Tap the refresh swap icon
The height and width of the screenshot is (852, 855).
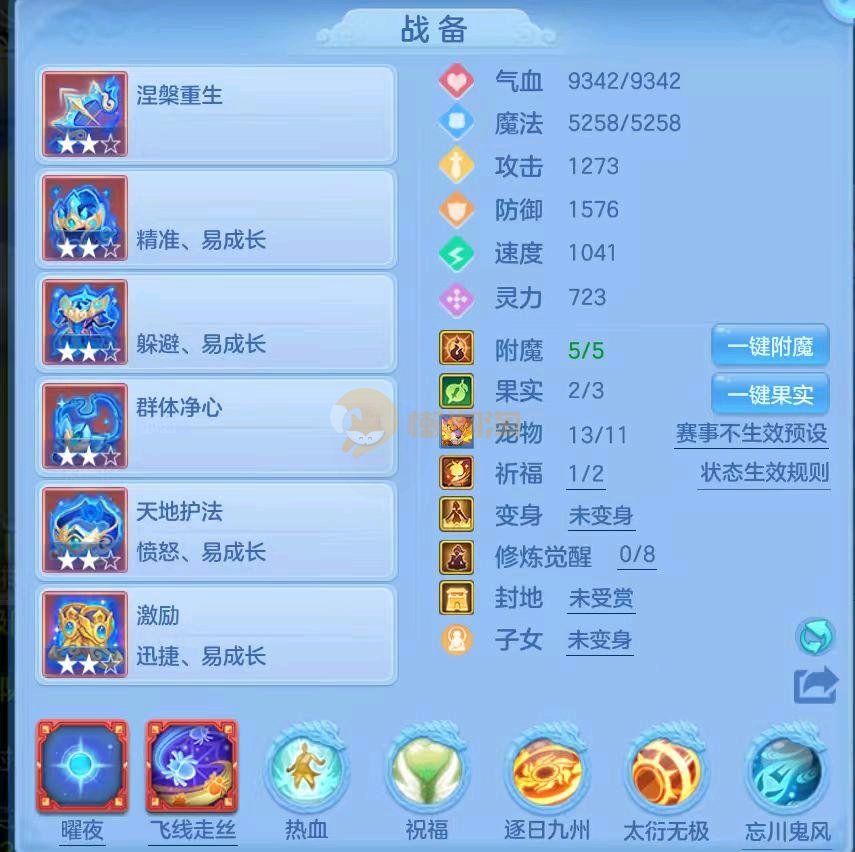tap(815, 636)
